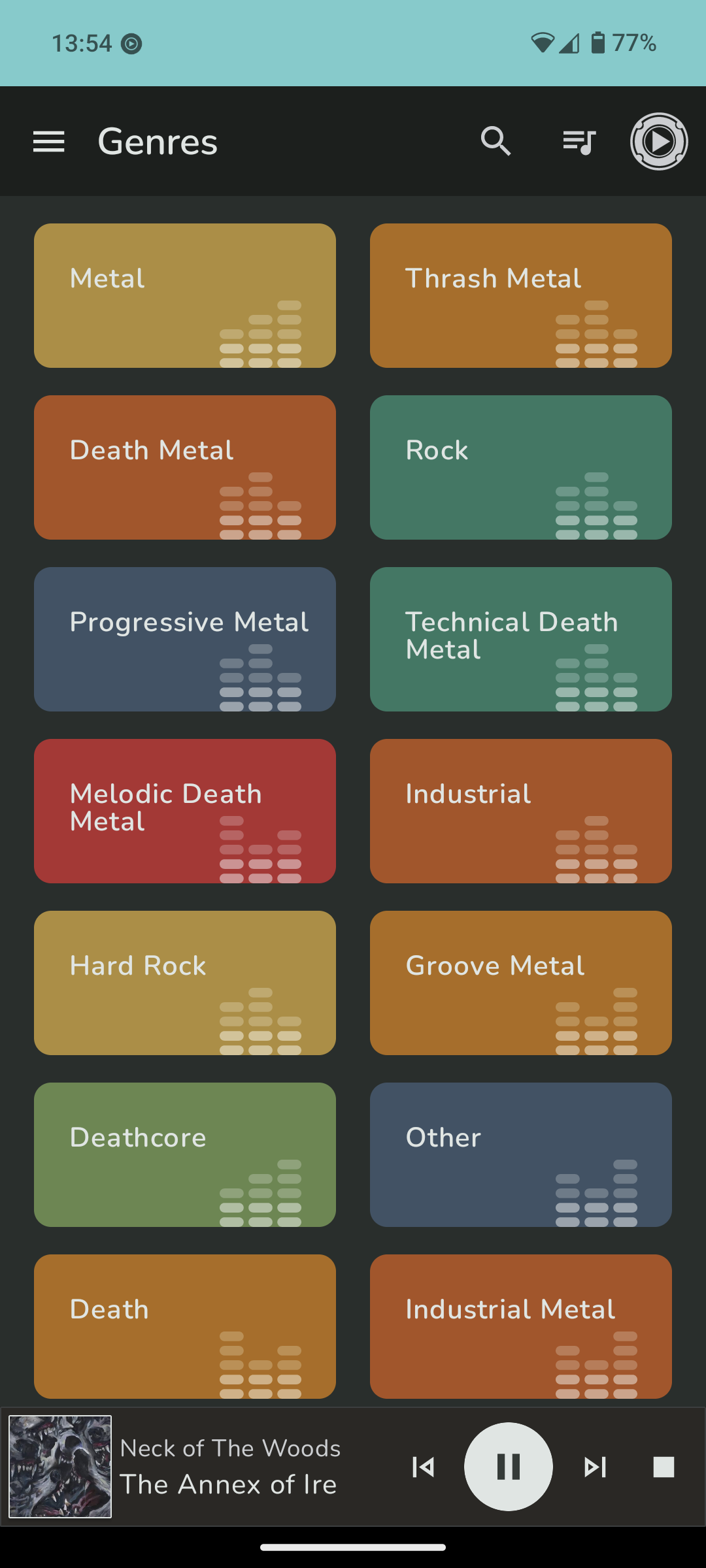Select the Industrial genre card
This screenshot has width=706, height=1568.
tap(521, 811)
